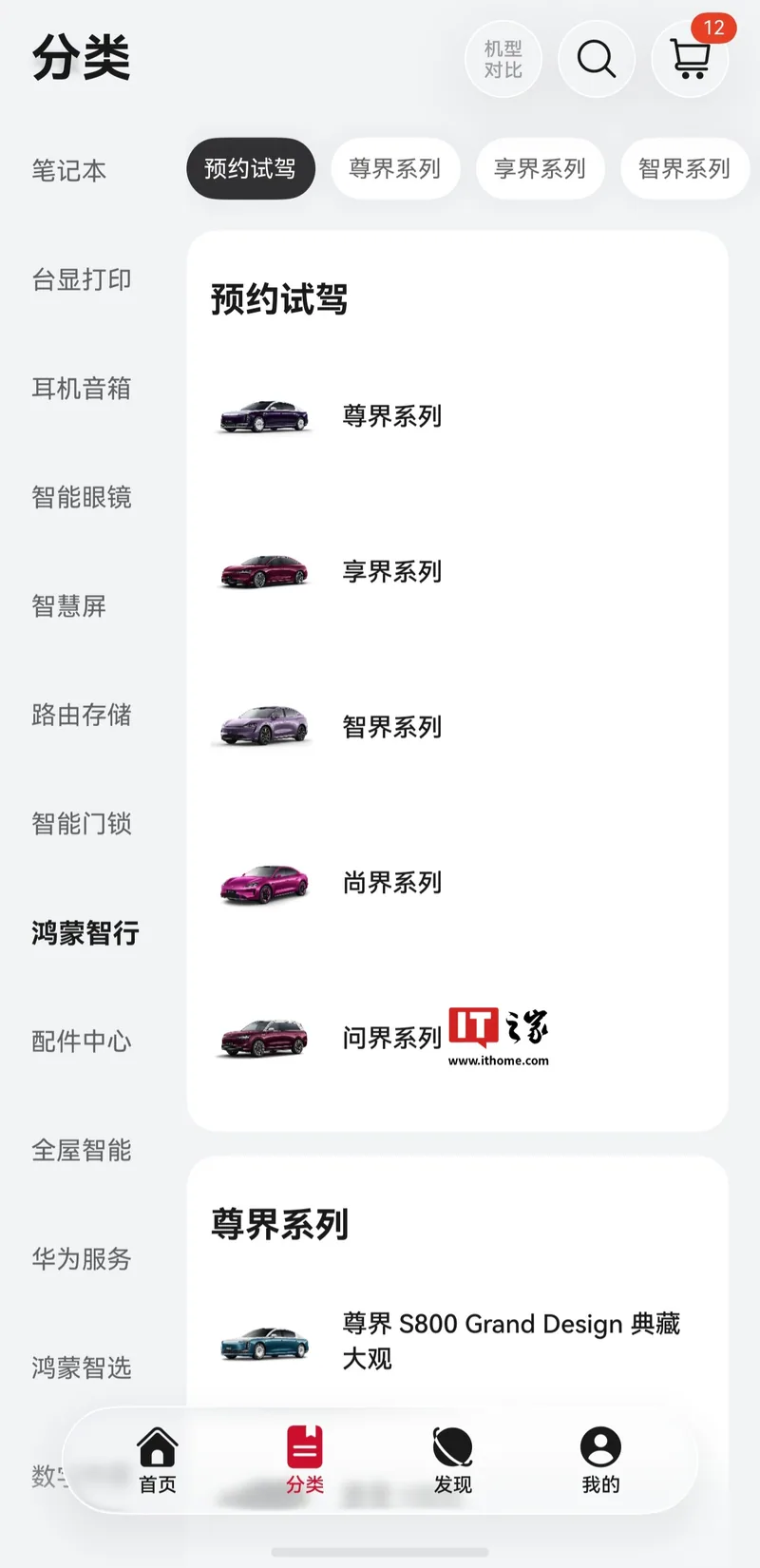Open the search icon

(597, 59)
